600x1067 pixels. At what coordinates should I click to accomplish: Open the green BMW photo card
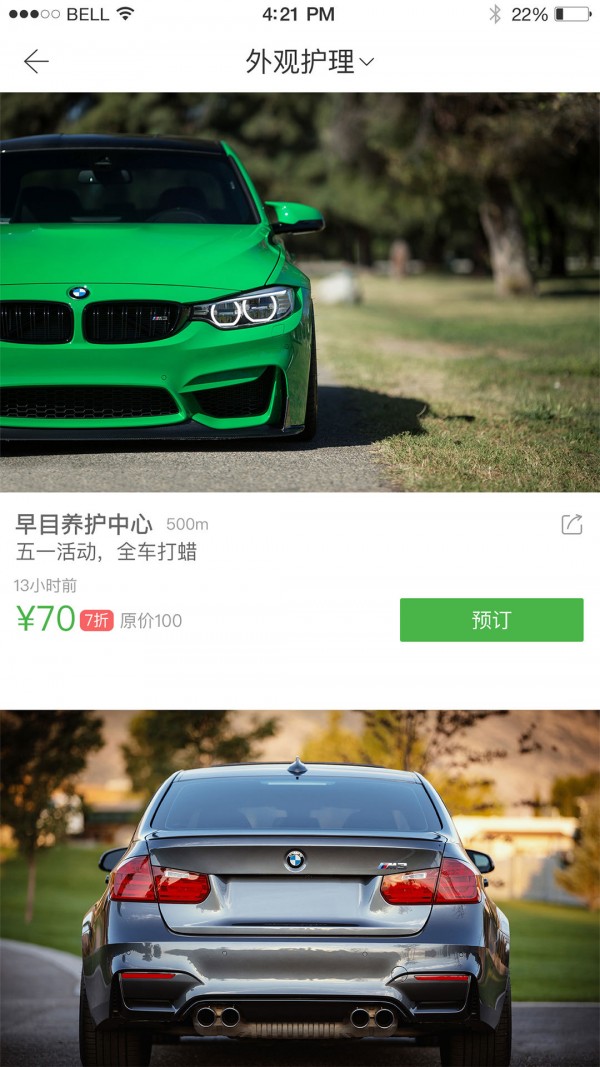300,292
